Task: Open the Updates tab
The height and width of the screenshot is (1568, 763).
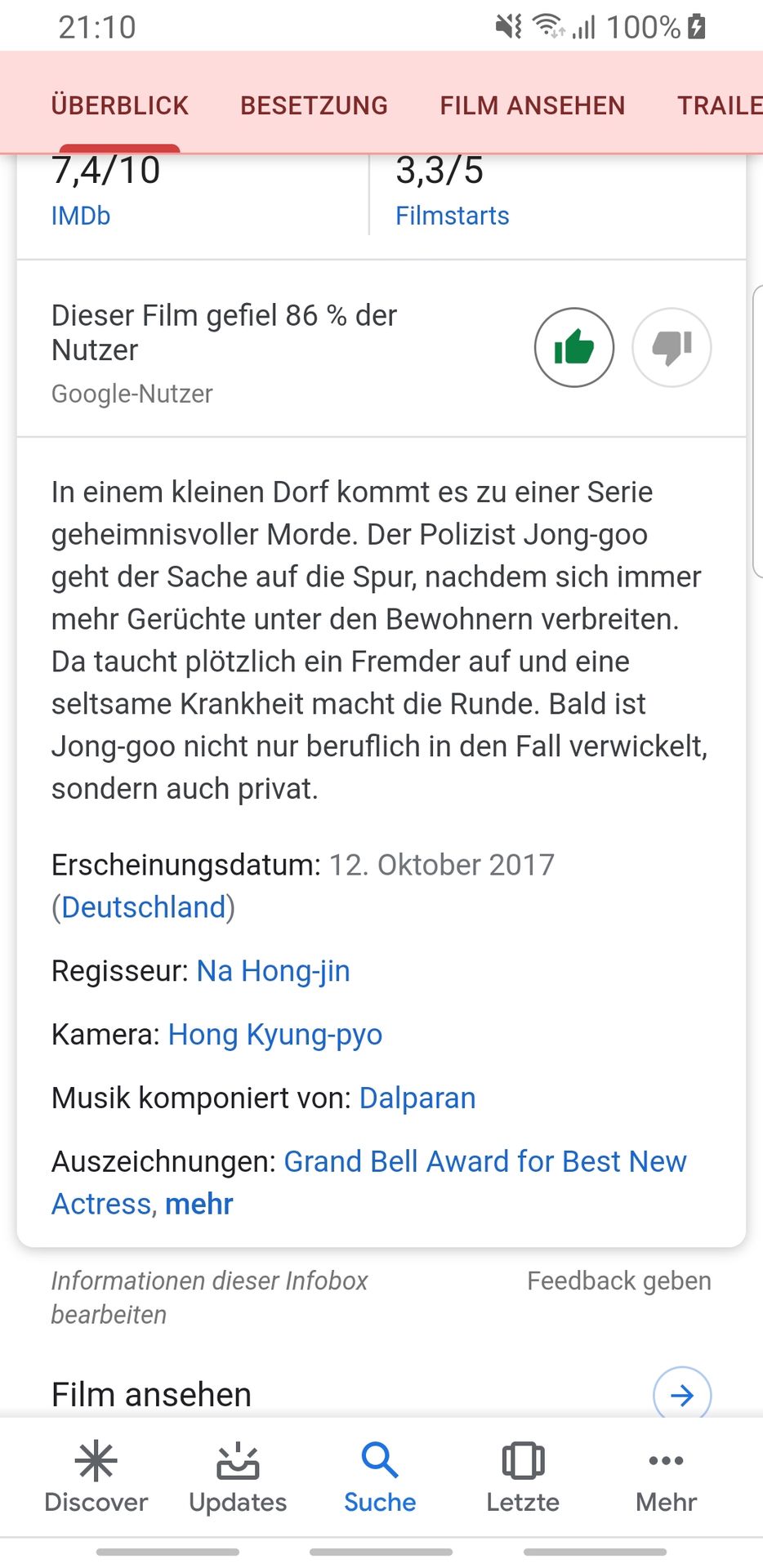Action: click(x=238, y=1478)
